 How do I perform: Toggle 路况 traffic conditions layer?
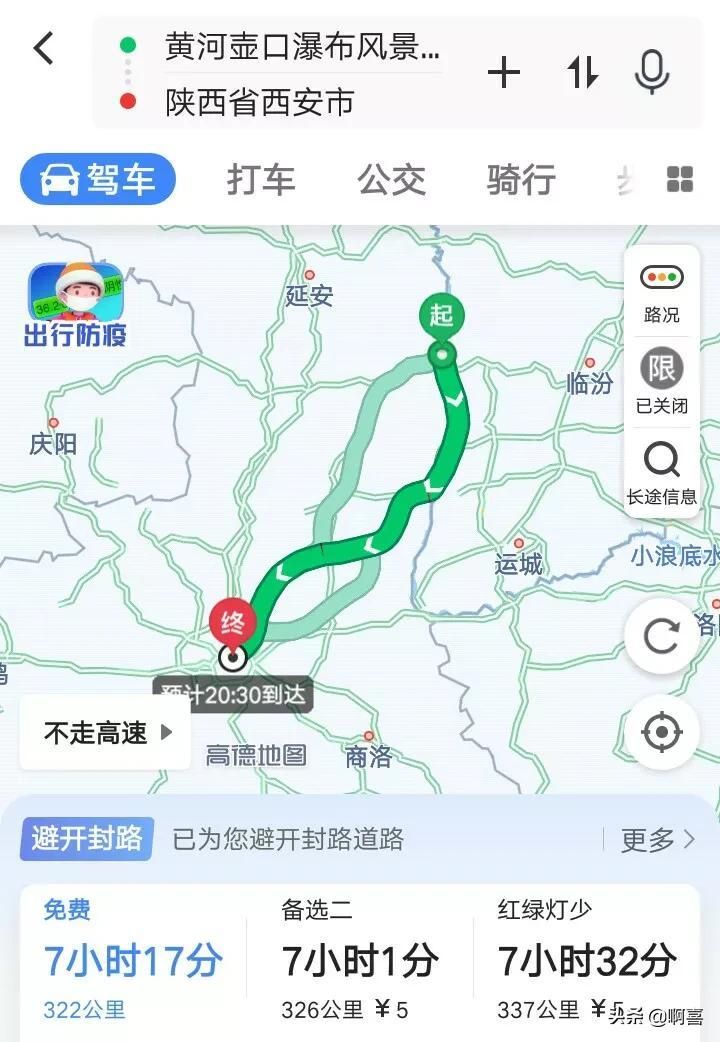[661, 293]
